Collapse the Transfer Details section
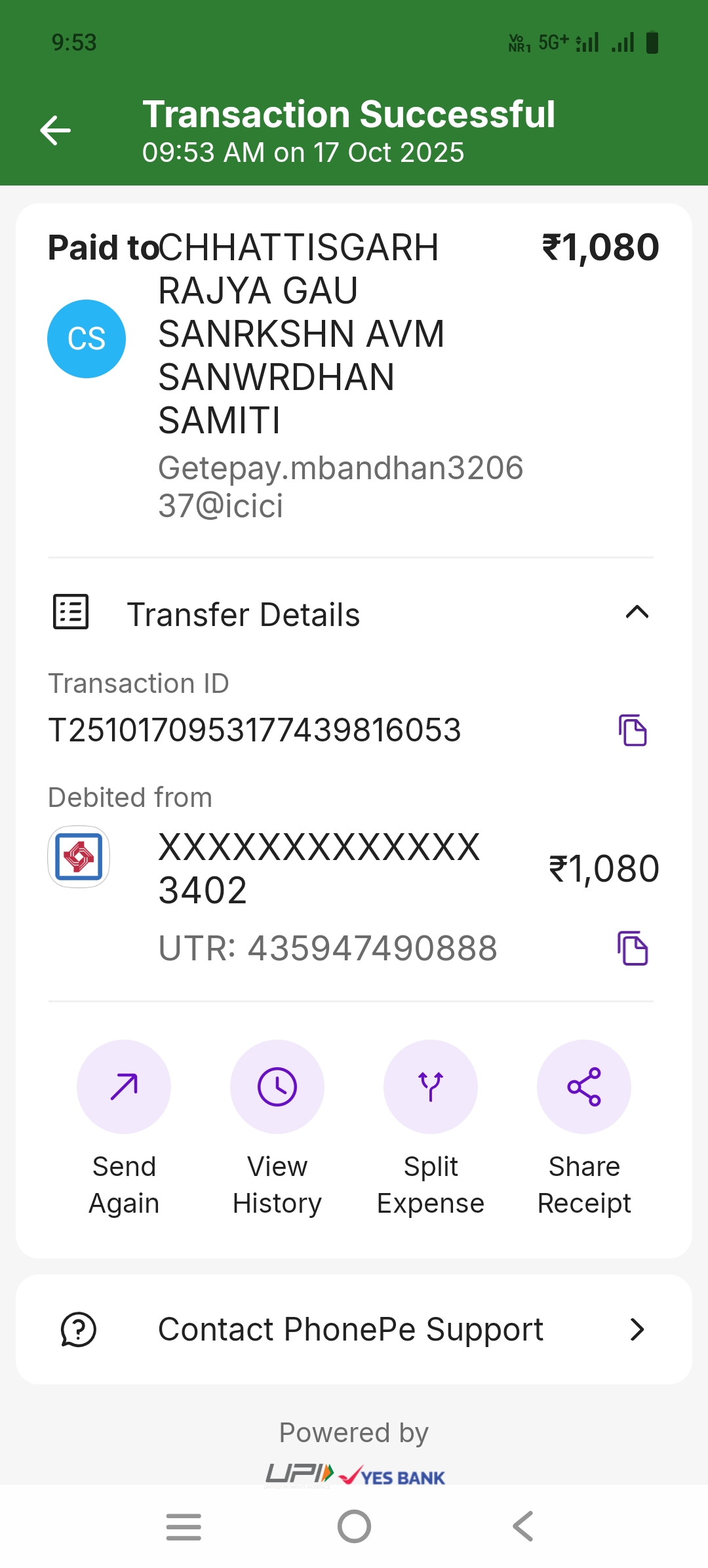 637,613
